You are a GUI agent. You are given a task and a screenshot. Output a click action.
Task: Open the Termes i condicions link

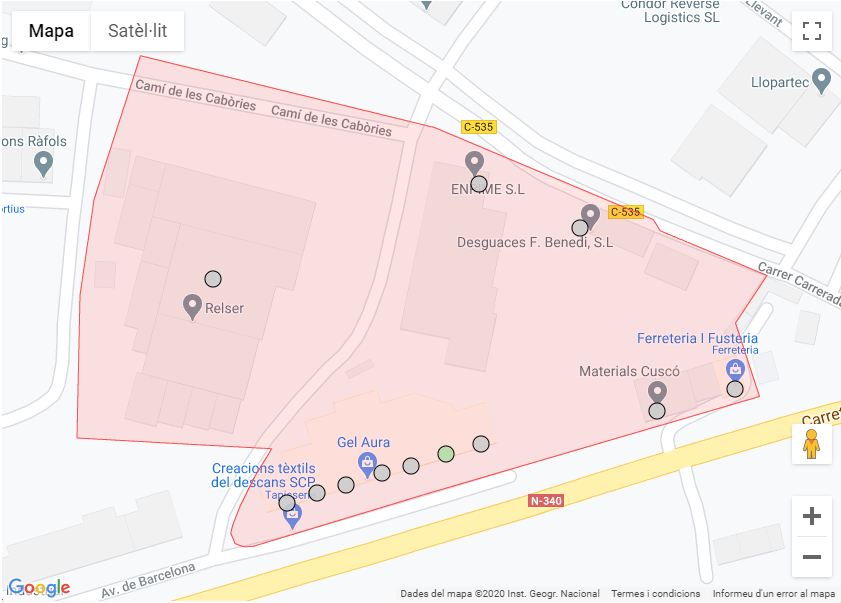(656, 594)
